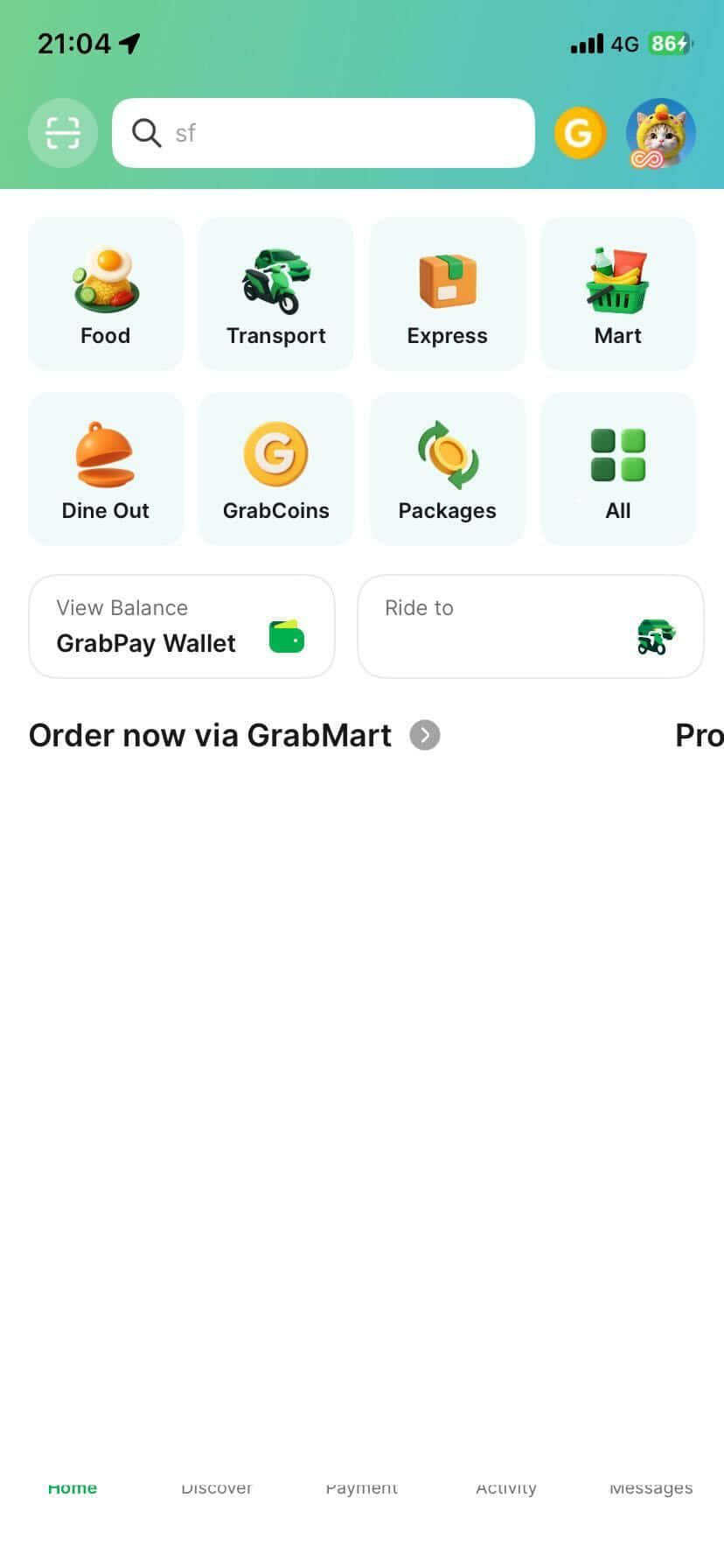Image resolution: width=724 pixels, height=1568 pixels.
Task: Open the profile avatar
Action: coord(660,133)
